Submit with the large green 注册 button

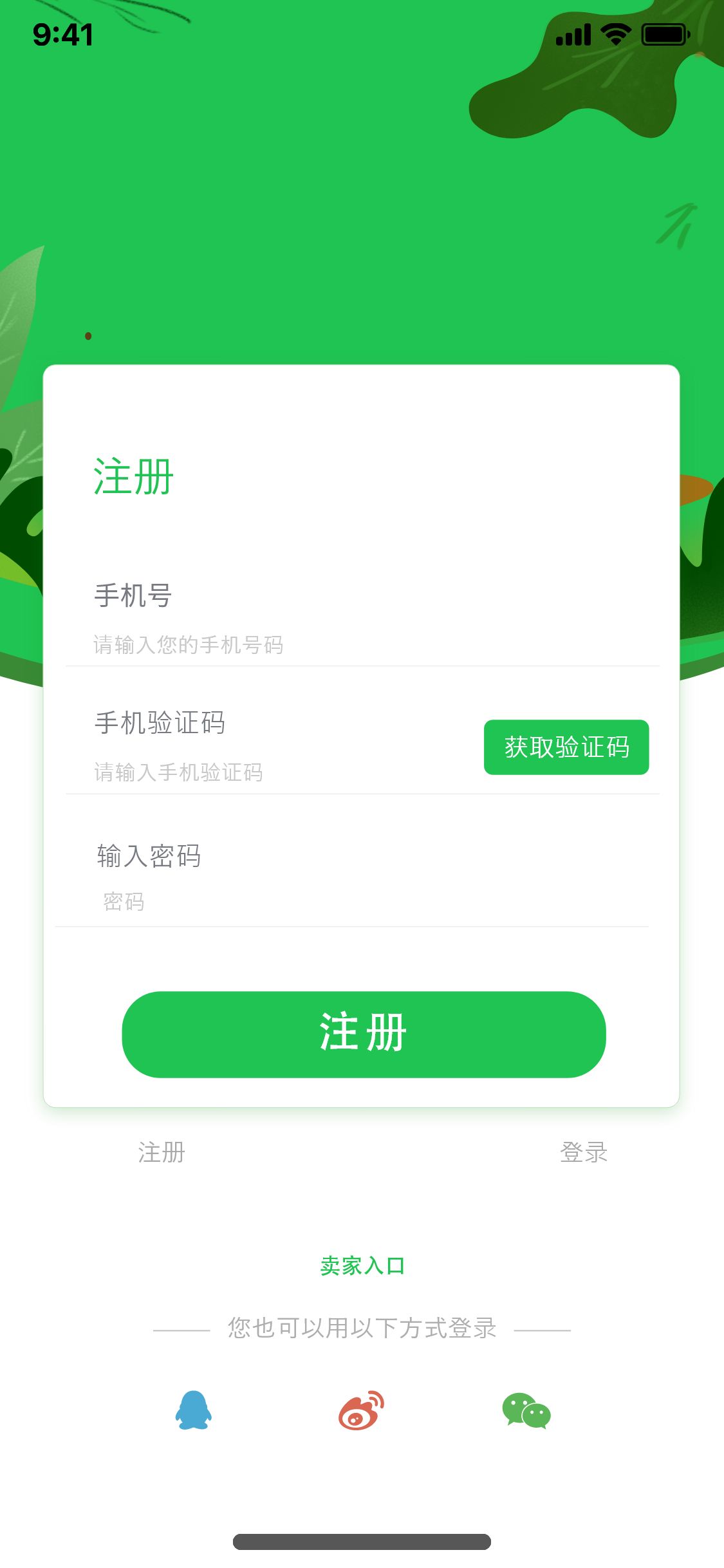click(364, 1034)
